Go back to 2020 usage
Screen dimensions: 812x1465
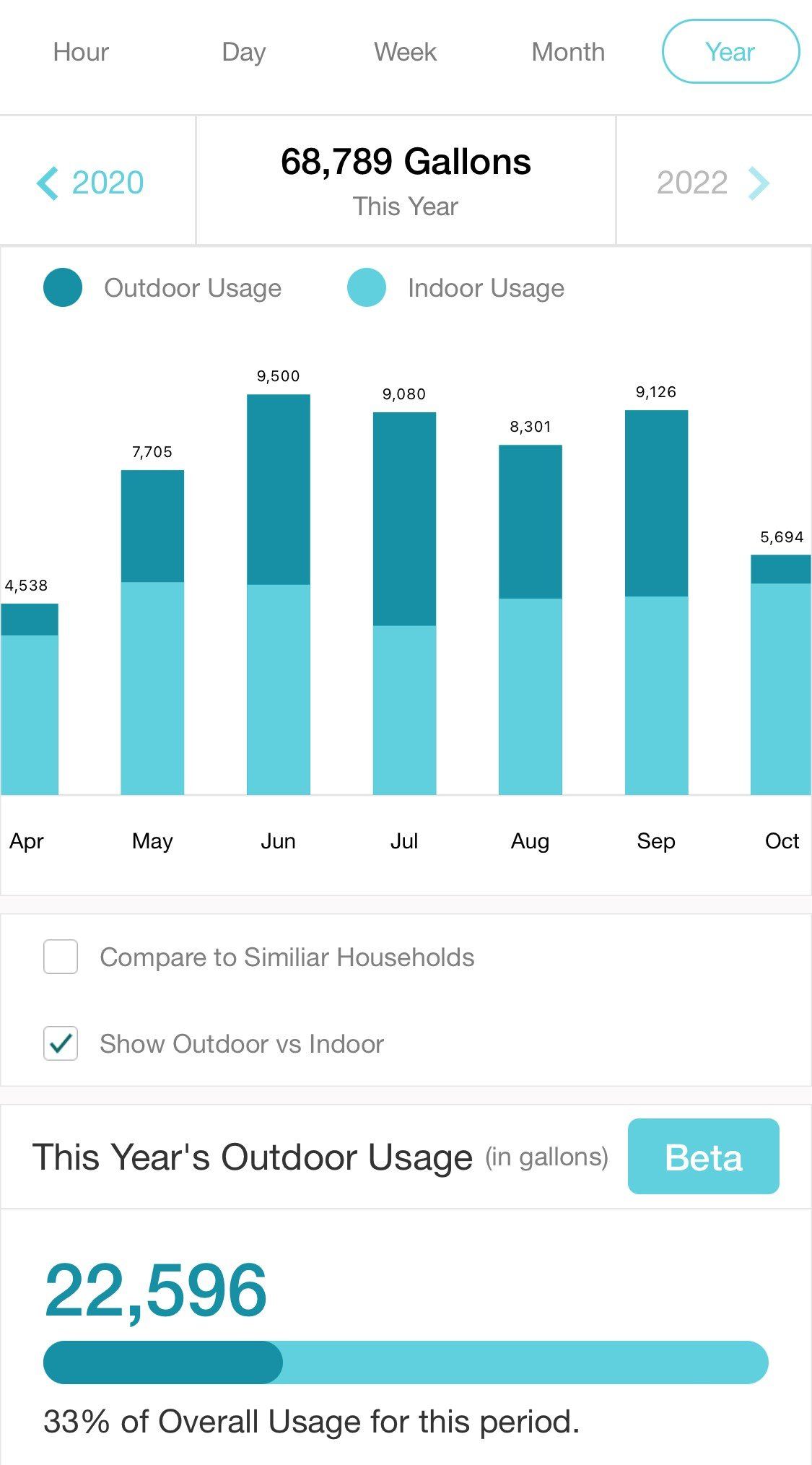coord(91,182)
